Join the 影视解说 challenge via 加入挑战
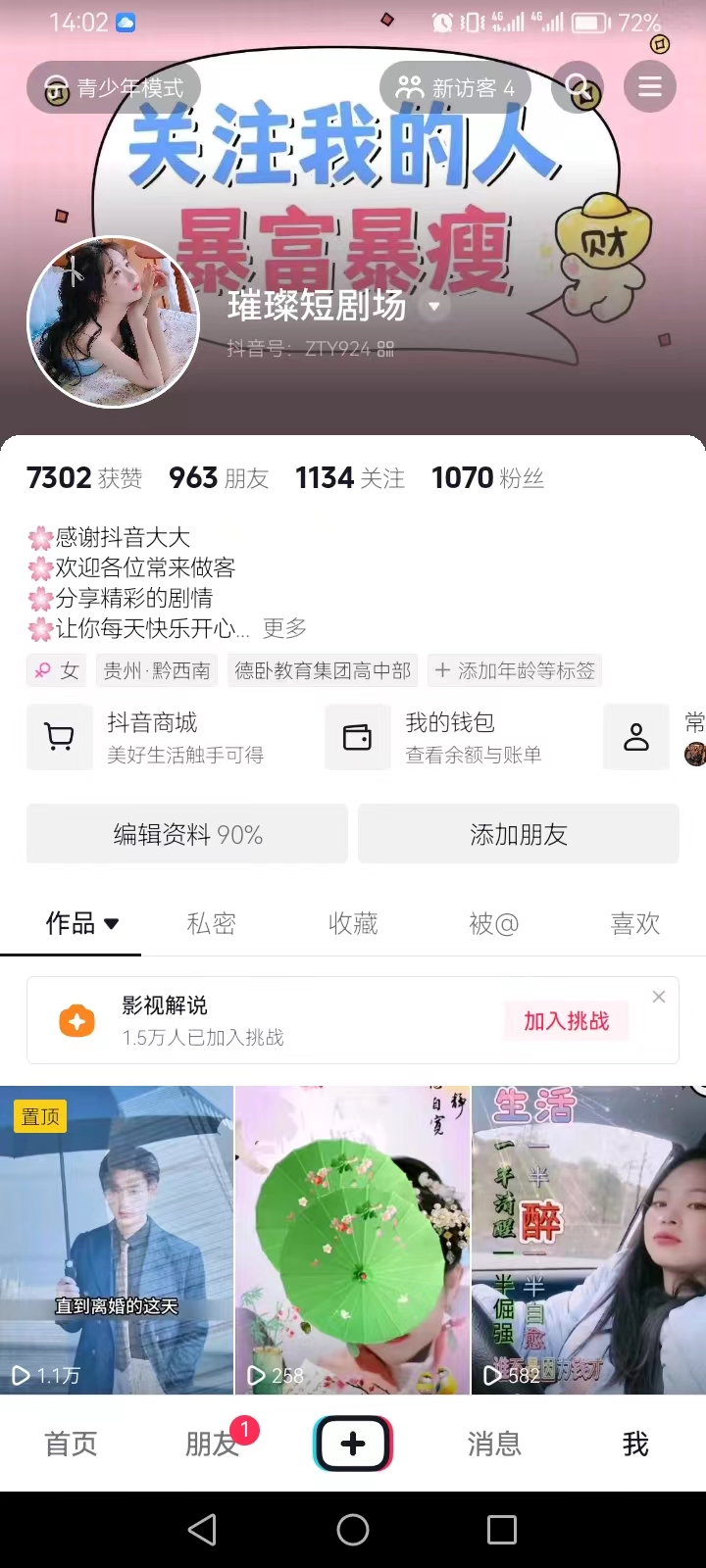 pos(567,1021)
